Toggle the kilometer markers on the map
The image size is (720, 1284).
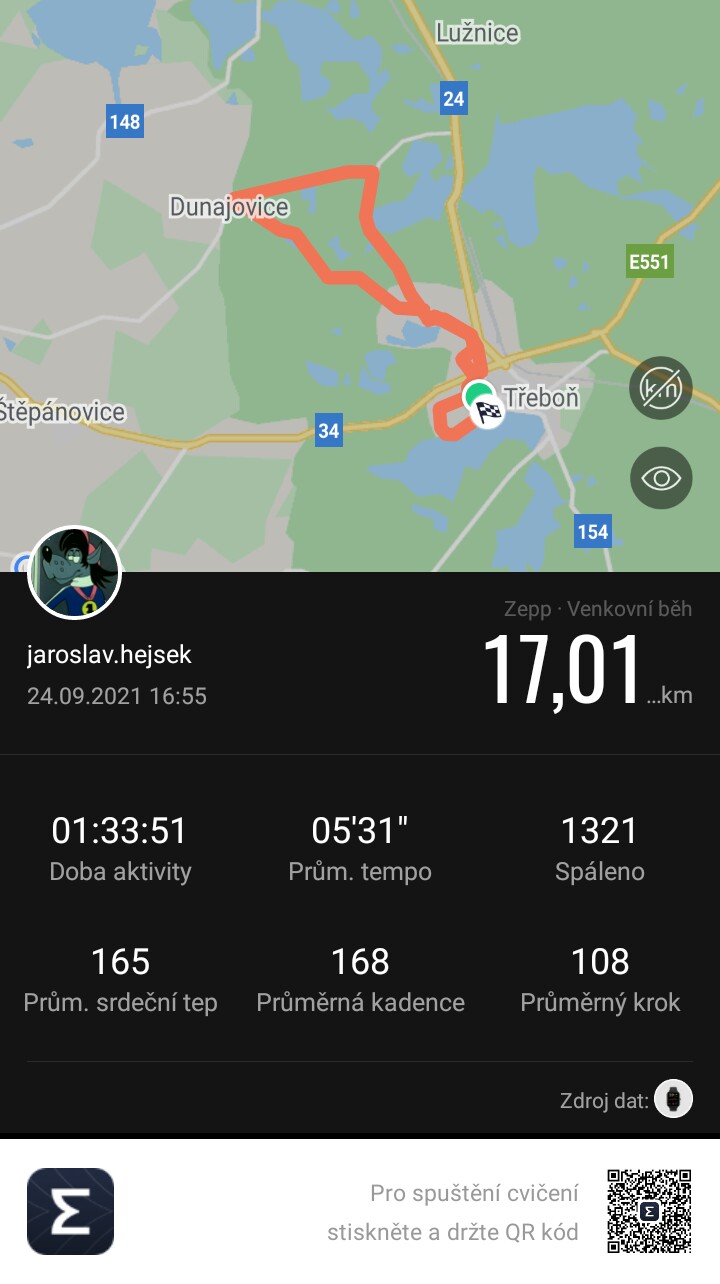(x=661, y=388)
